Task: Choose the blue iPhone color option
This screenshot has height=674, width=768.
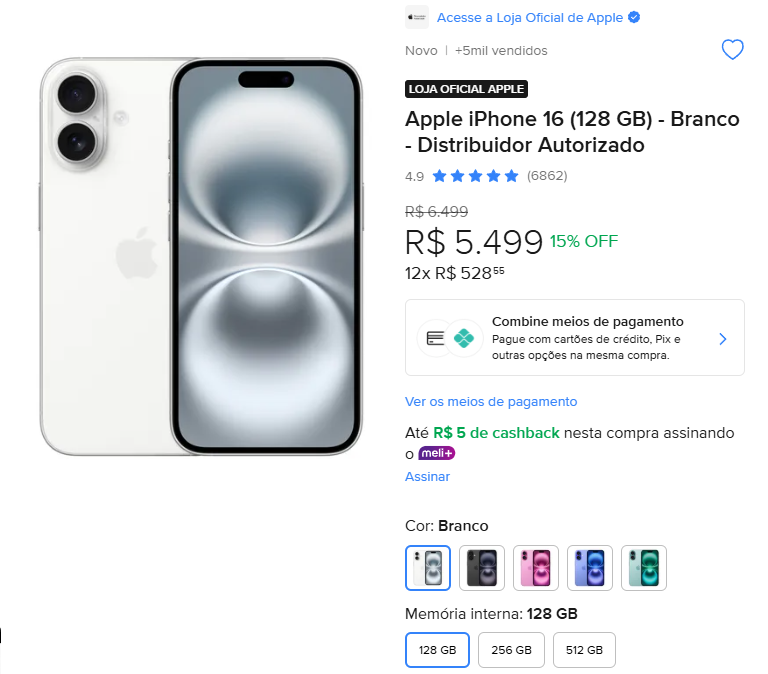Action: coord(590,568)
